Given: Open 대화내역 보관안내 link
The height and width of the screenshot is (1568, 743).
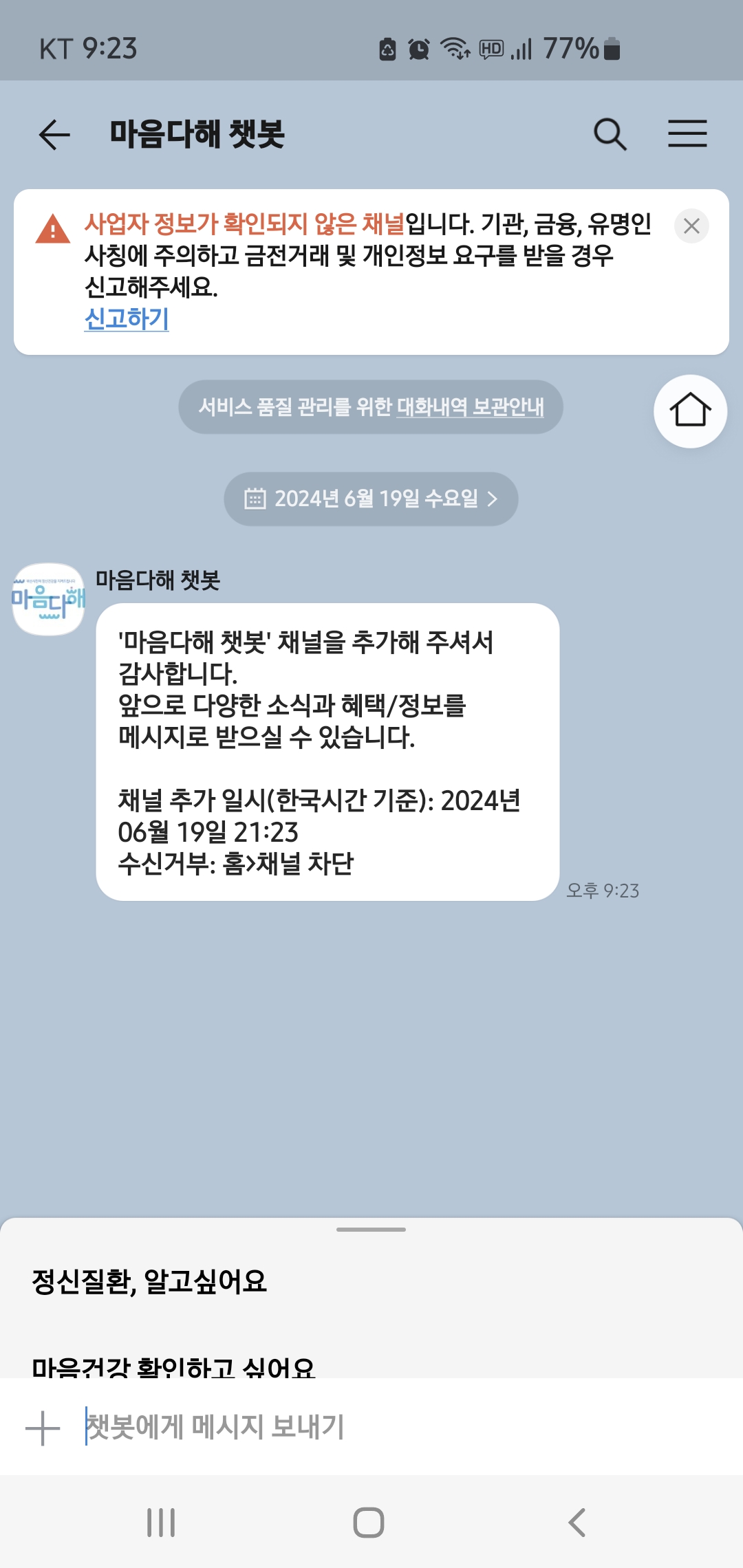Looking at the screenshot, I should point(470,407).
